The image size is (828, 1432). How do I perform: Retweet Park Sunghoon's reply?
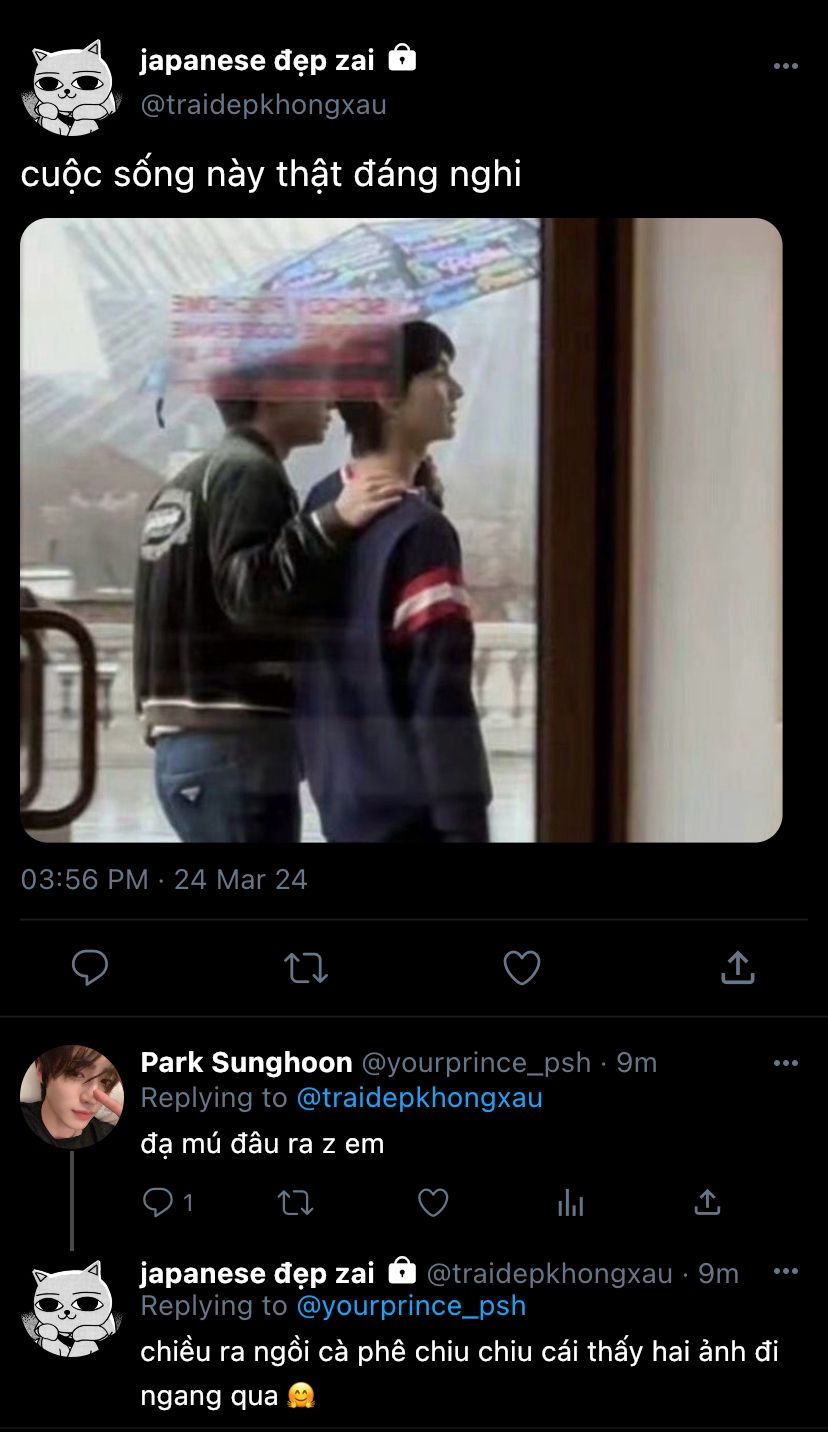click(295, 1202)
